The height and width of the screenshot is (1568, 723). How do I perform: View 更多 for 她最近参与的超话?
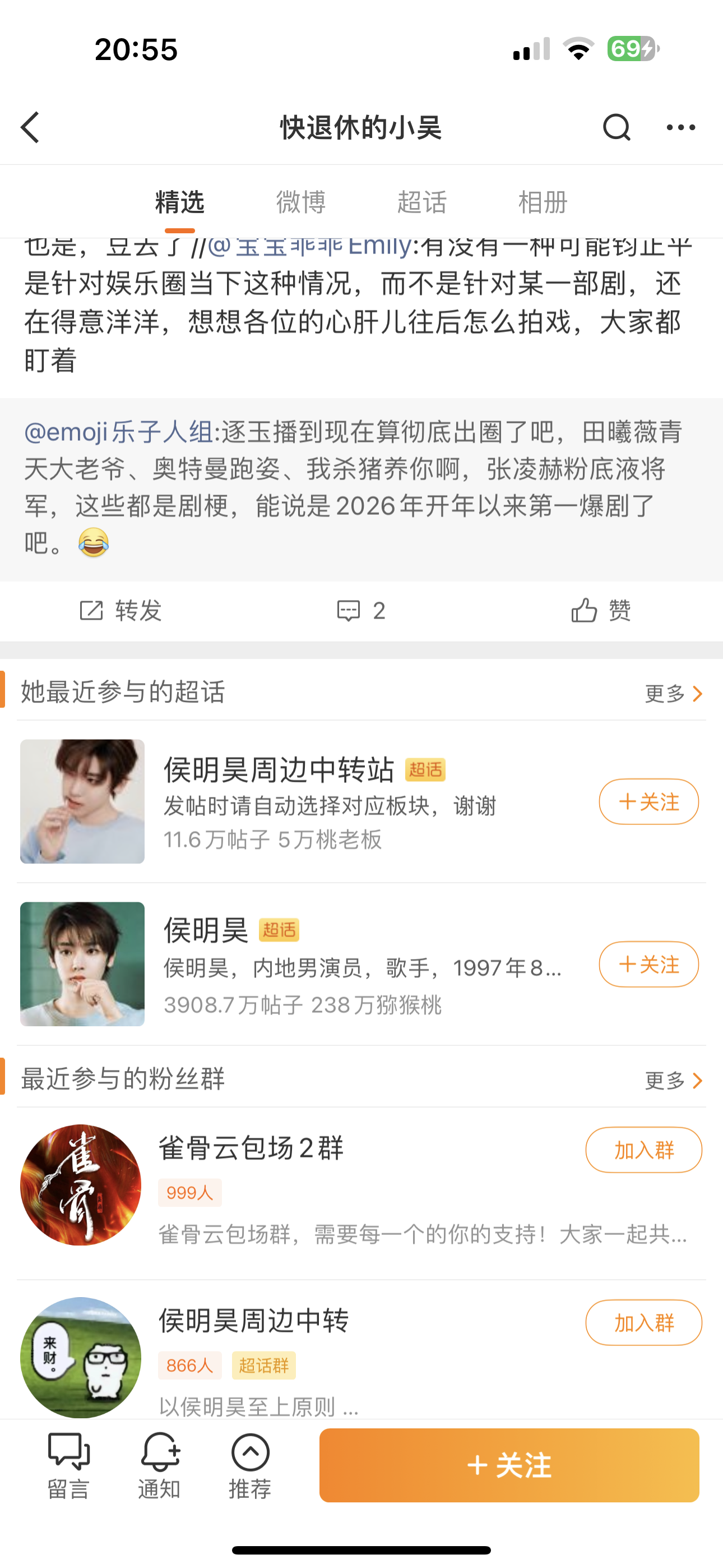tap(673, 693)
